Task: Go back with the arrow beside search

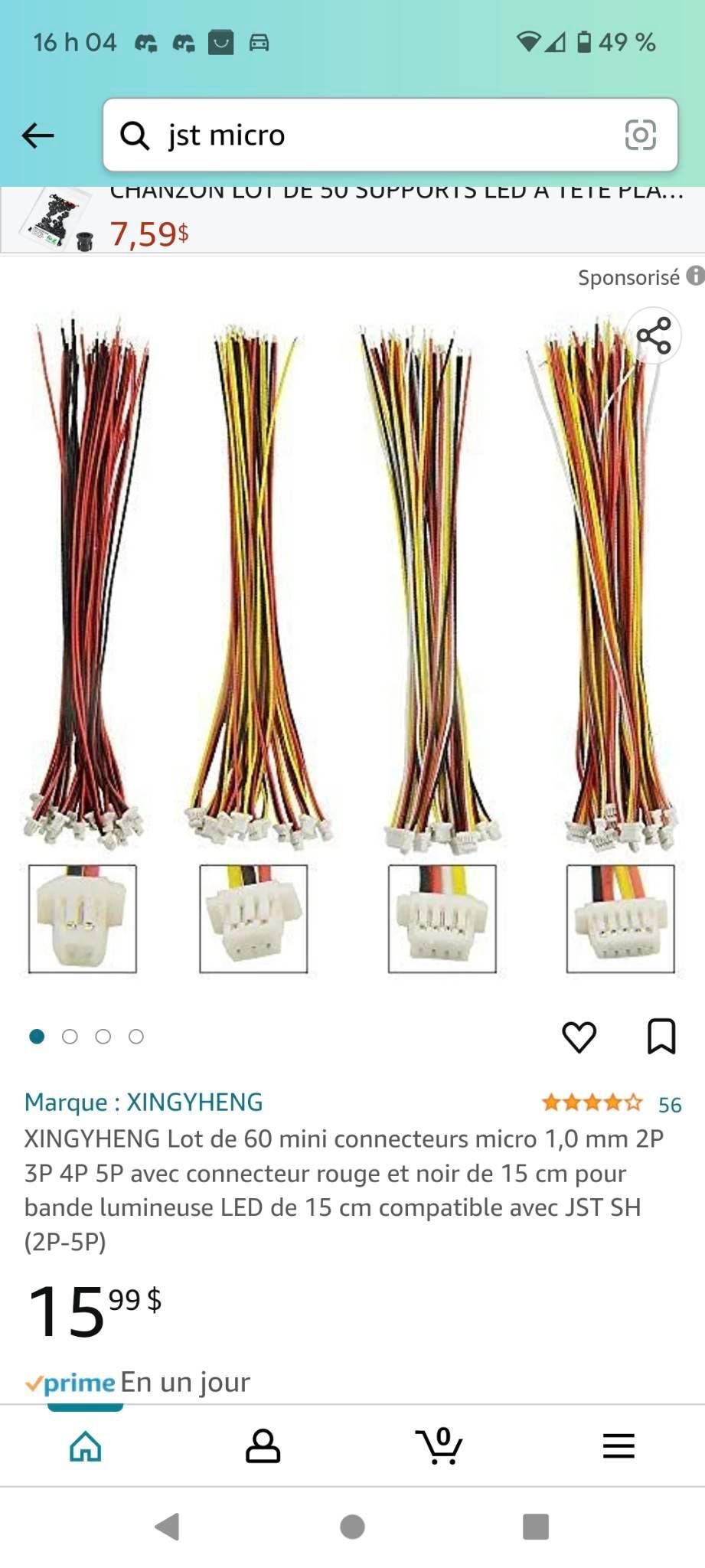Action: click(38, 136)
